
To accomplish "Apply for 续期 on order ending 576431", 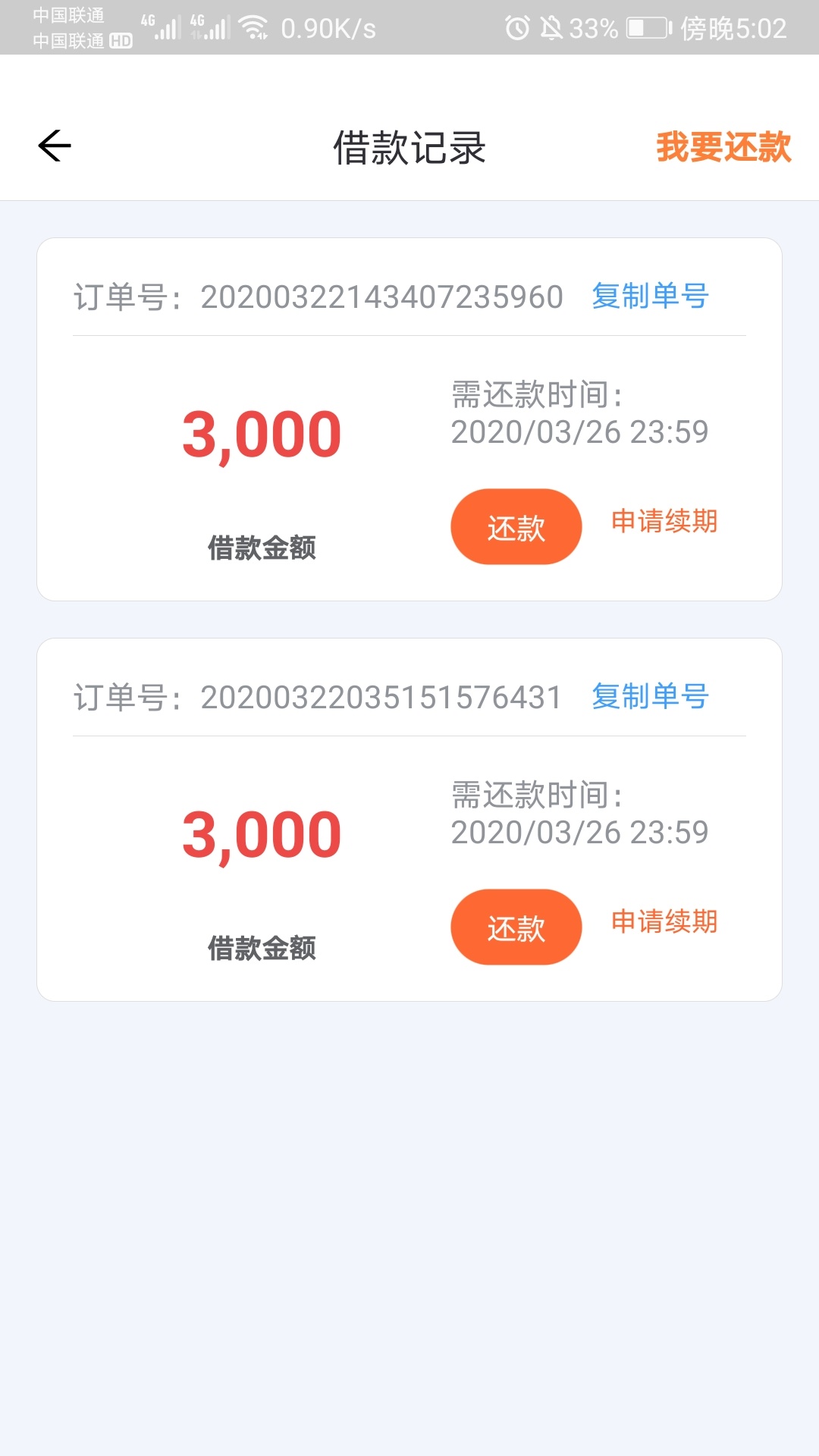I will (664, 921).
